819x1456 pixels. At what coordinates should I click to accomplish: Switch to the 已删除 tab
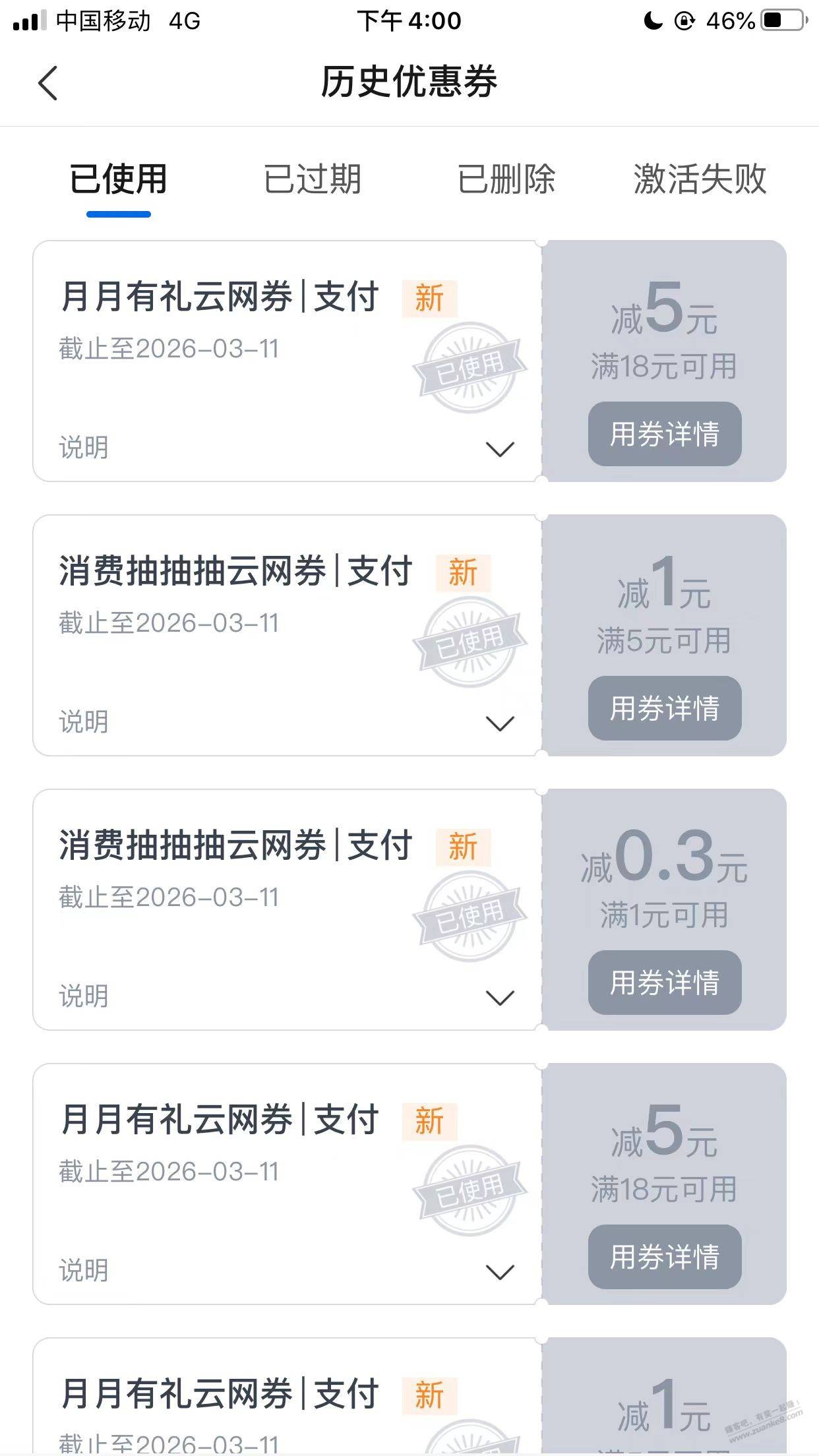coord(506,179)
